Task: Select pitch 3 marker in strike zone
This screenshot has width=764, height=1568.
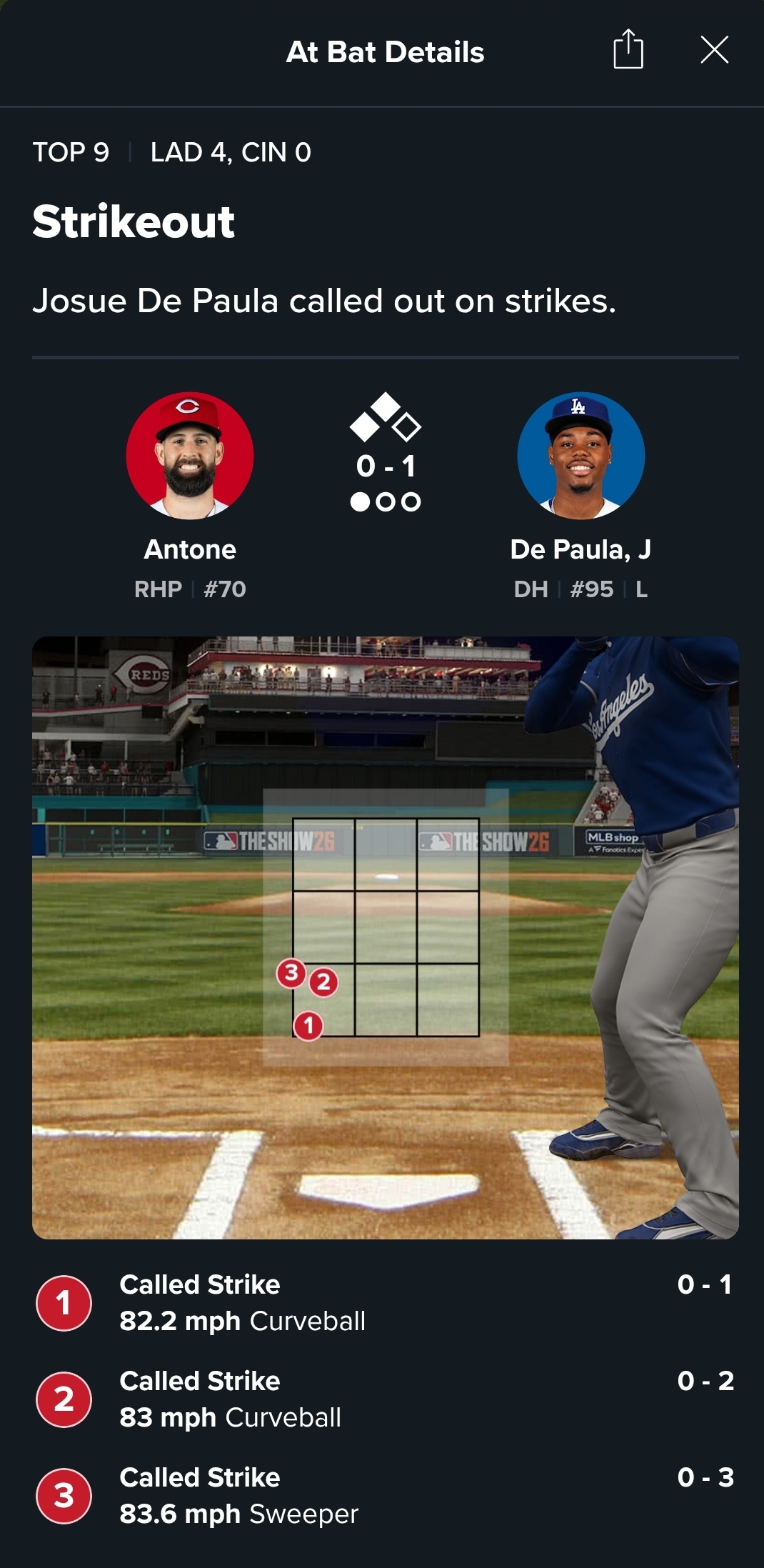Action: (x=291, y=972)
